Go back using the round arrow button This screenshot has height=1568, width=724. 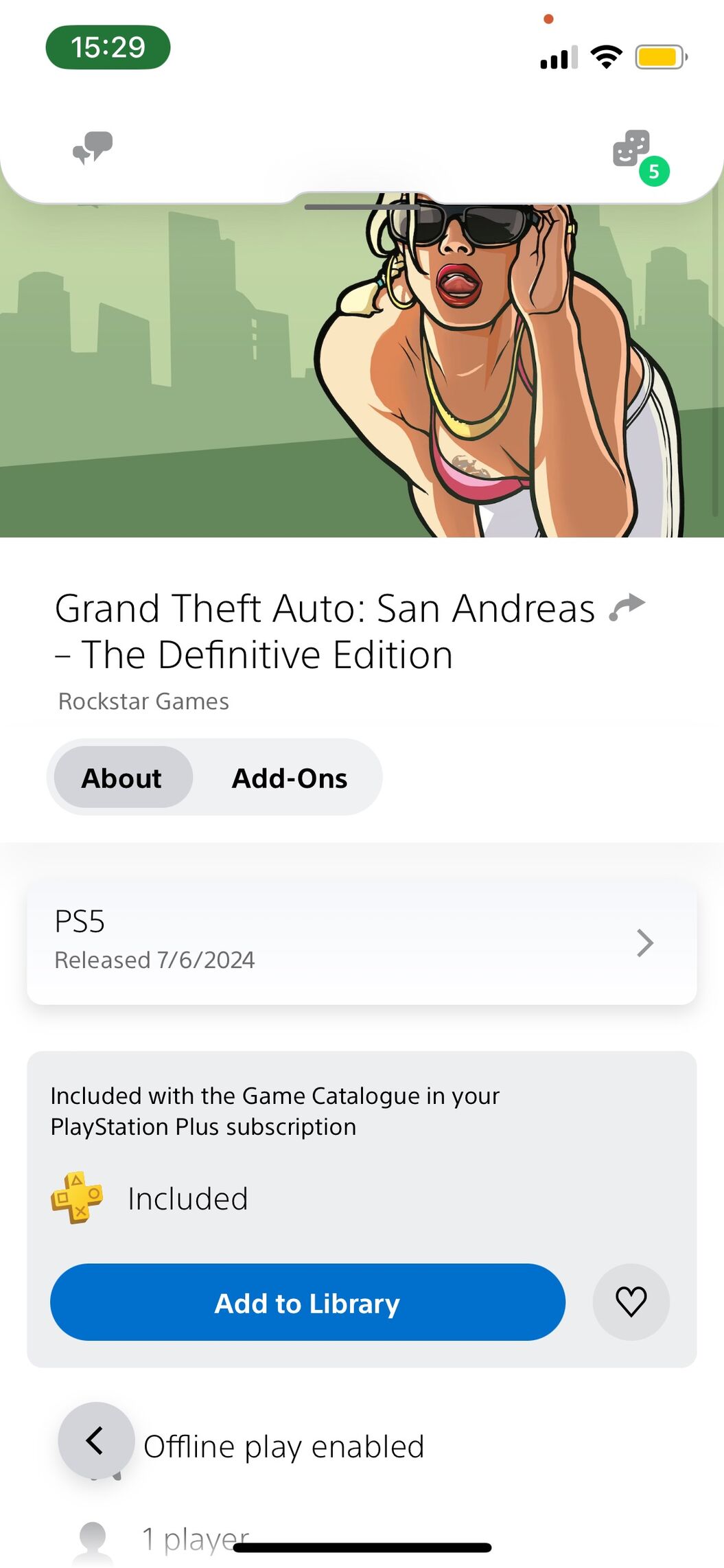(x=96, y=1440)
